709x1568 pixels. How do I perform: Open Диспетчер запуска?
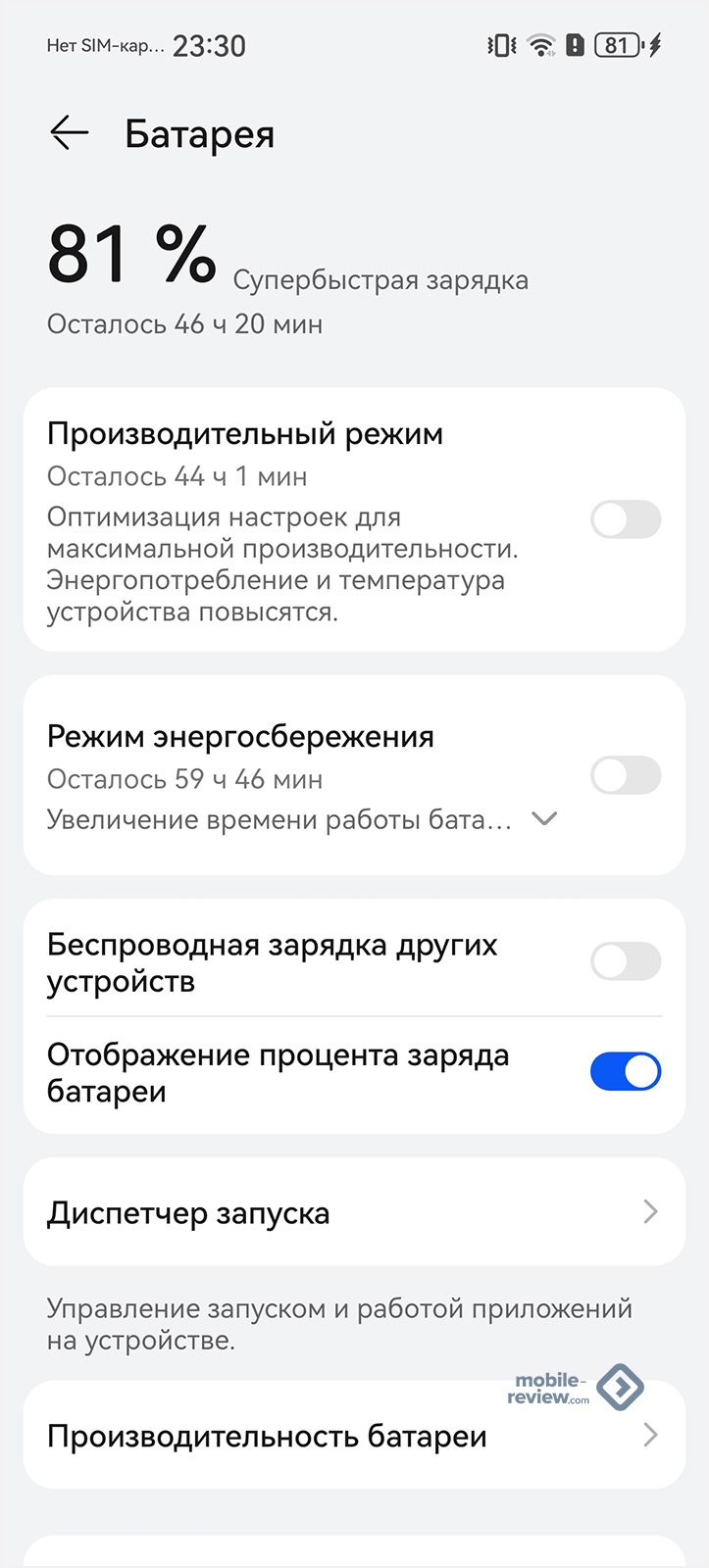(353, 1213)
